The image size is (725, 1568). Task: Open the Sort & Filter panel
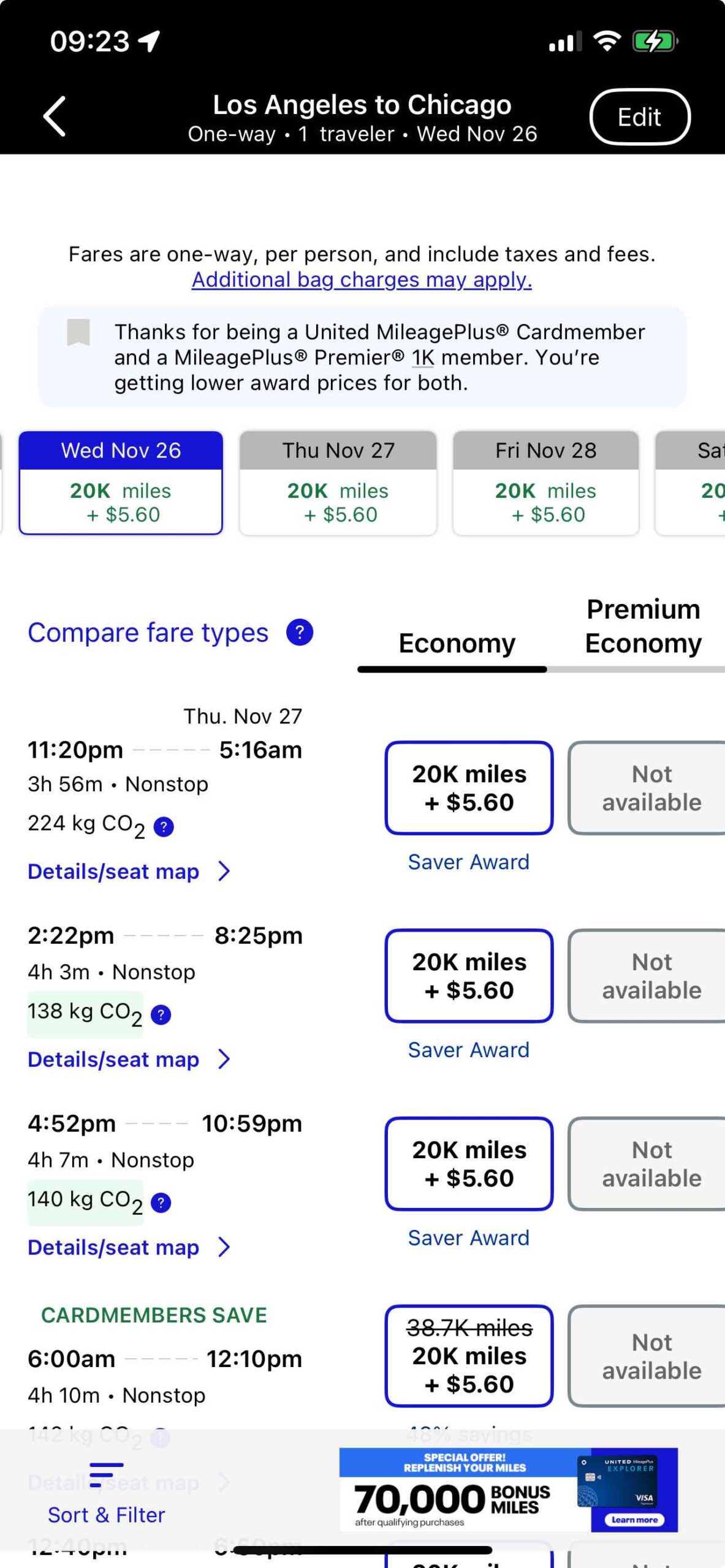click(x=105, y=1514)
